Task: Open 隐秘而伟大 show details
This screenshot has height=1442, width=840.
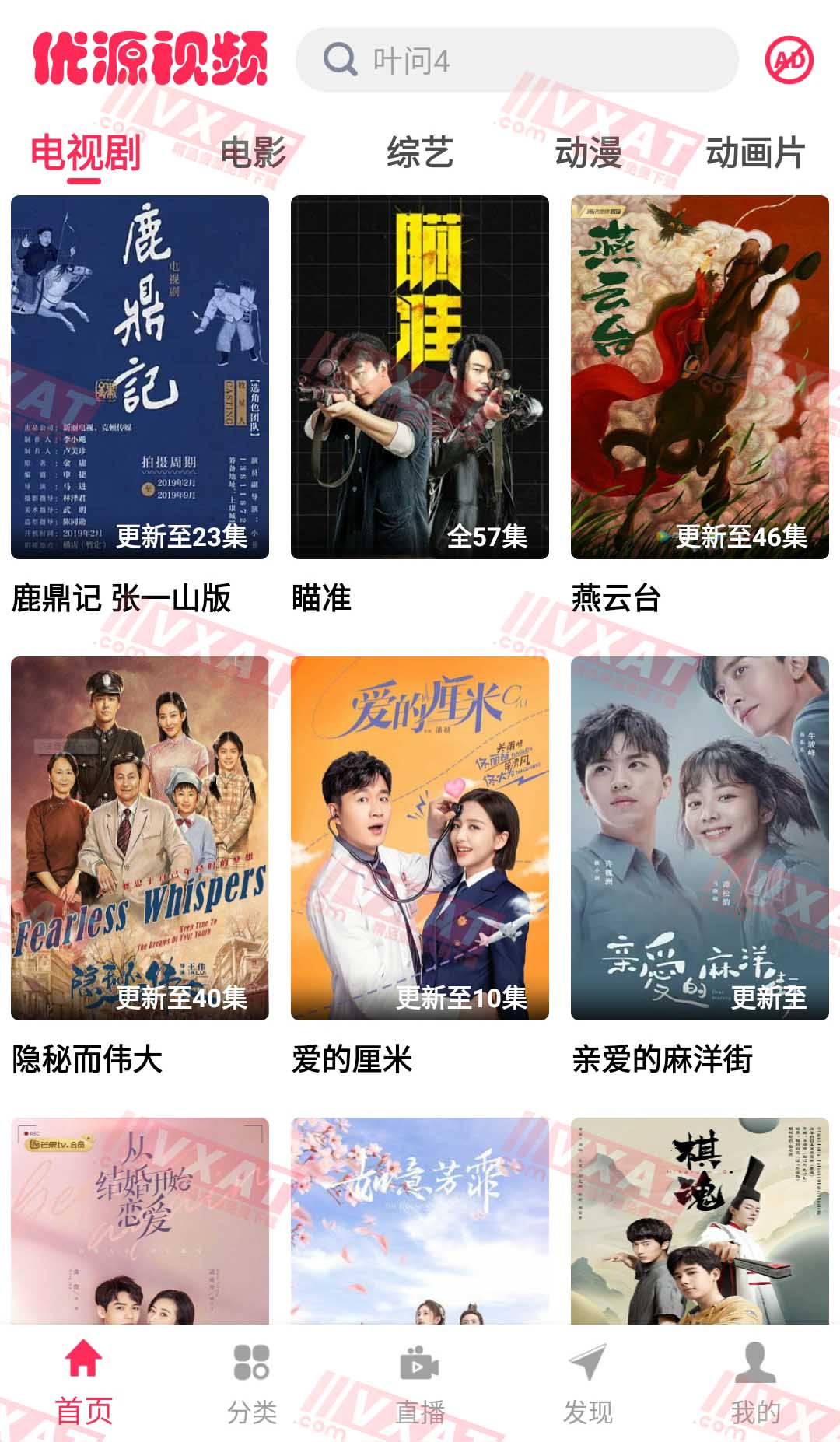Action: (x=140, y=838)
